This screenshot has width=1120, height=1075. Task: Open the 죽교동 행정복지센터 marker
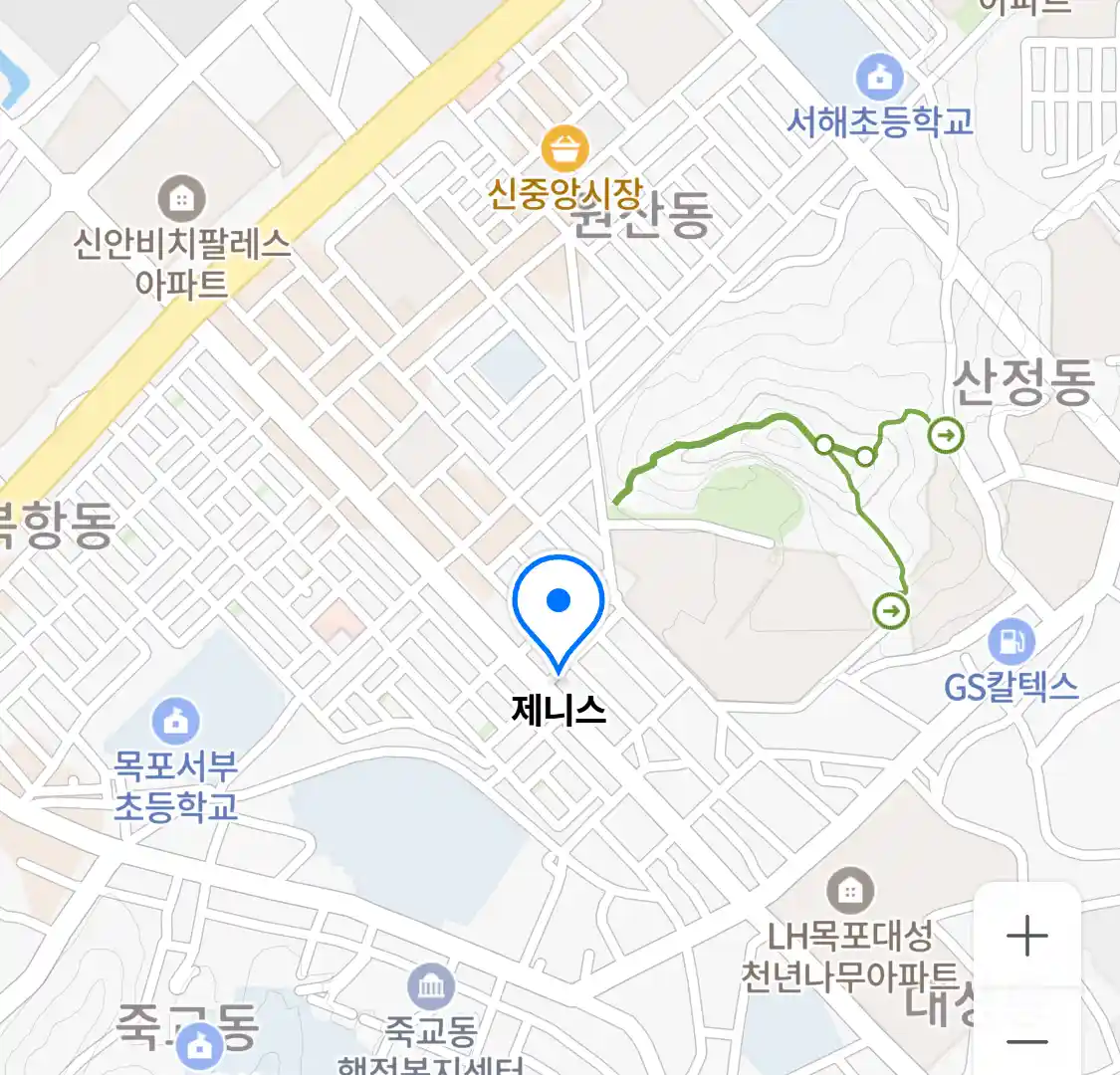[x=430, y=987]
